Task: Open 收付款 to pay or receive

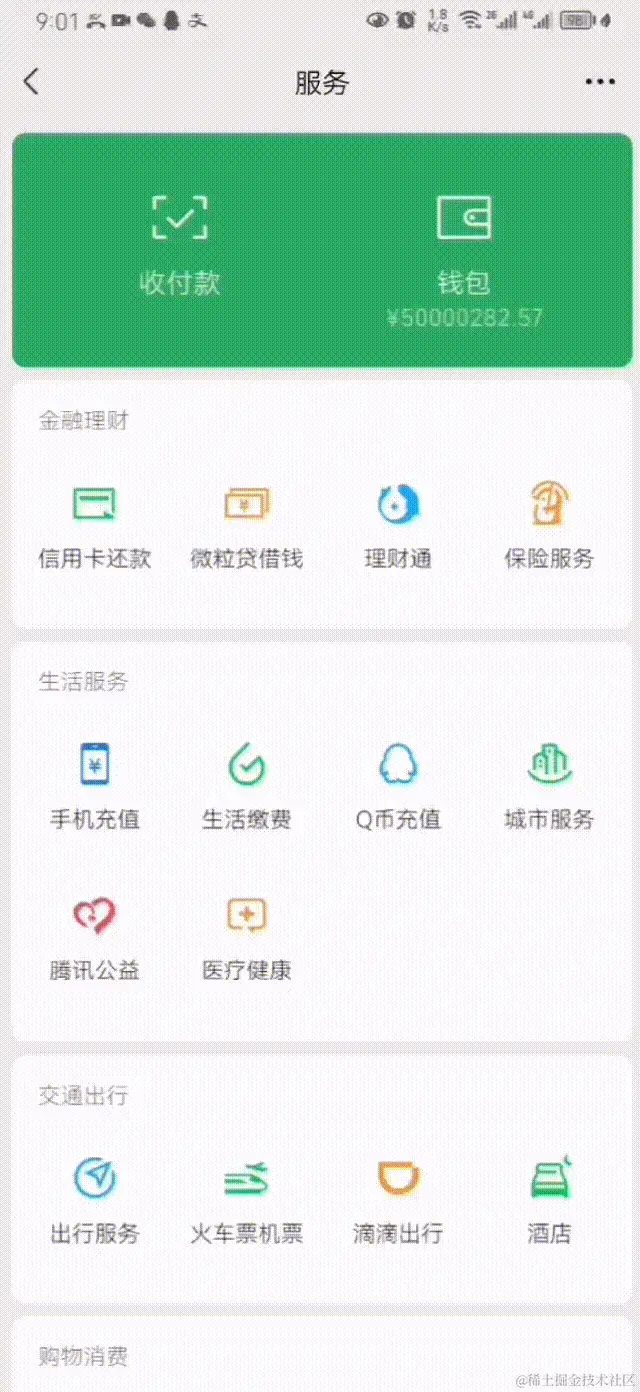Action: [180, 245]
